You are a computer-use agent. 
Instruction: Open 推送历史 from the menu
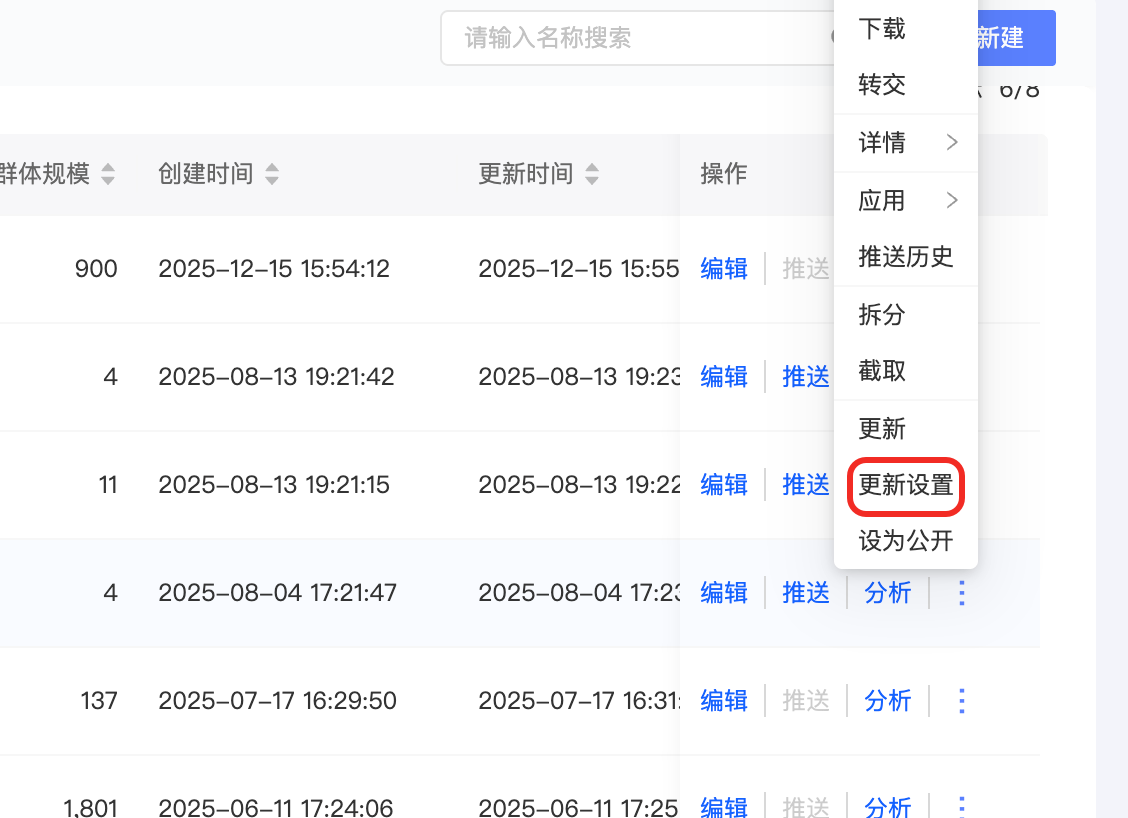906,257
